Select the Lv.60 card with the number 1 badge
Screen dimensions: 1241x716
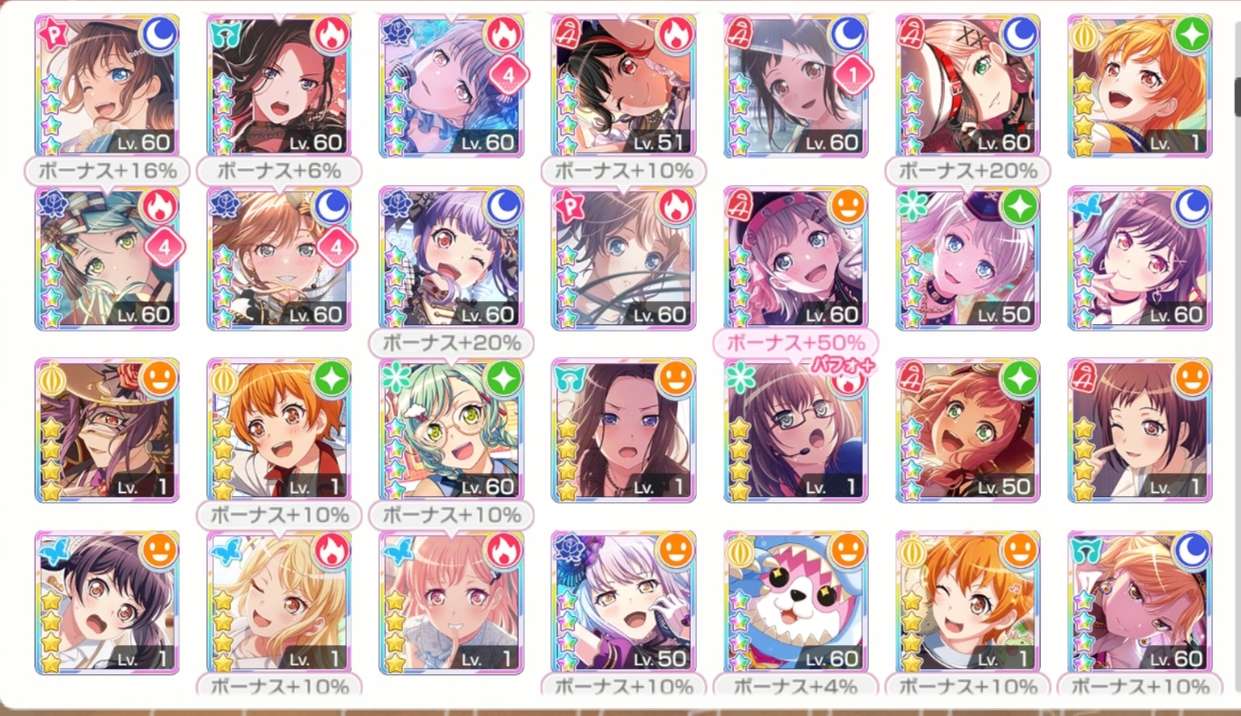click(x=796, y=87)
